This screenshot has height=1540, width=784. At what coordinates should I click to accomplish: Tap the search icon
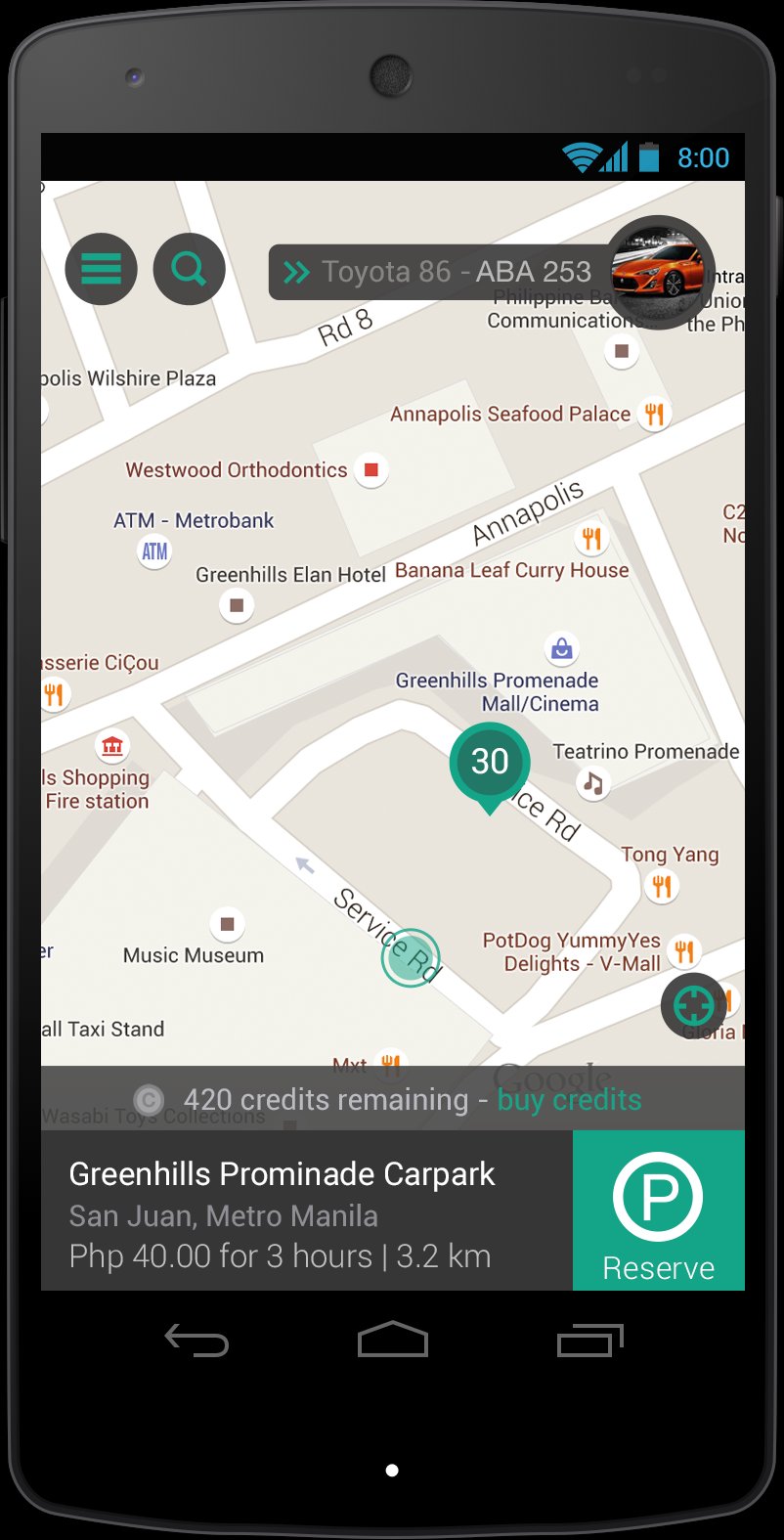[189, 269]
